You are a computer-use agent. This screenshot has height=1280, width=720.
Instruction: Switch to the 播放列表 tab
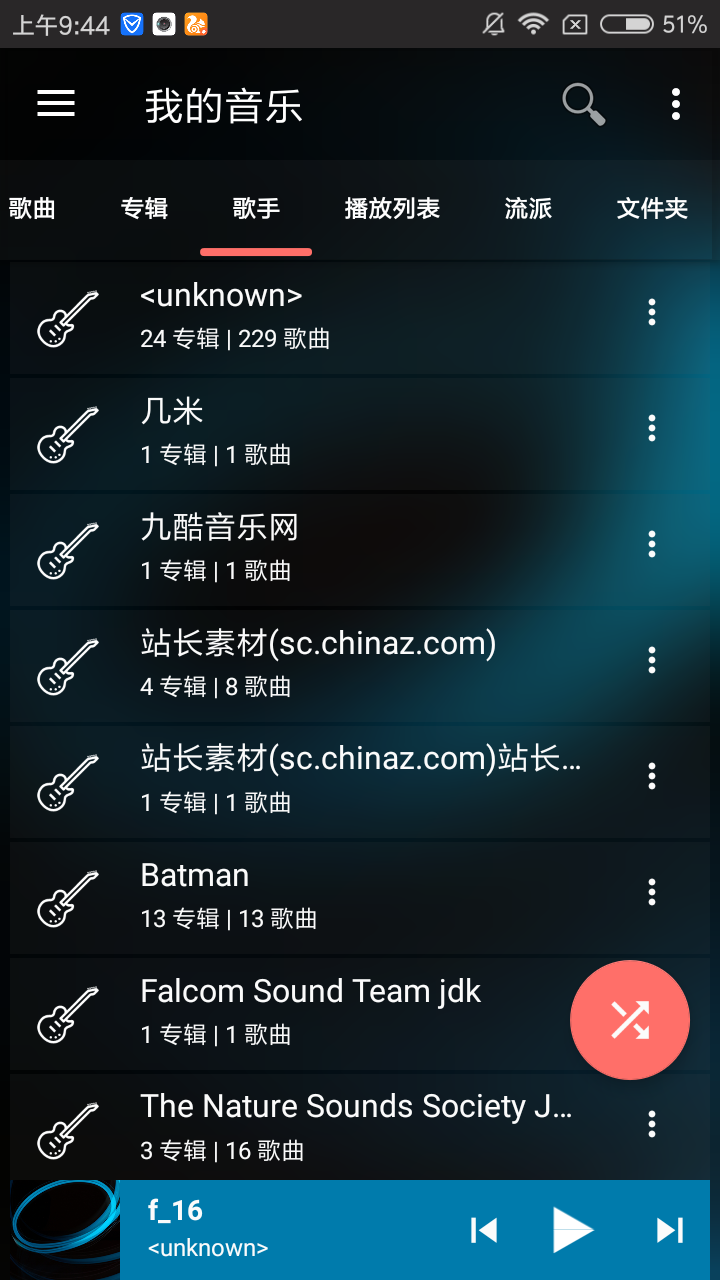pyautogui.click(x=392, y=209)
